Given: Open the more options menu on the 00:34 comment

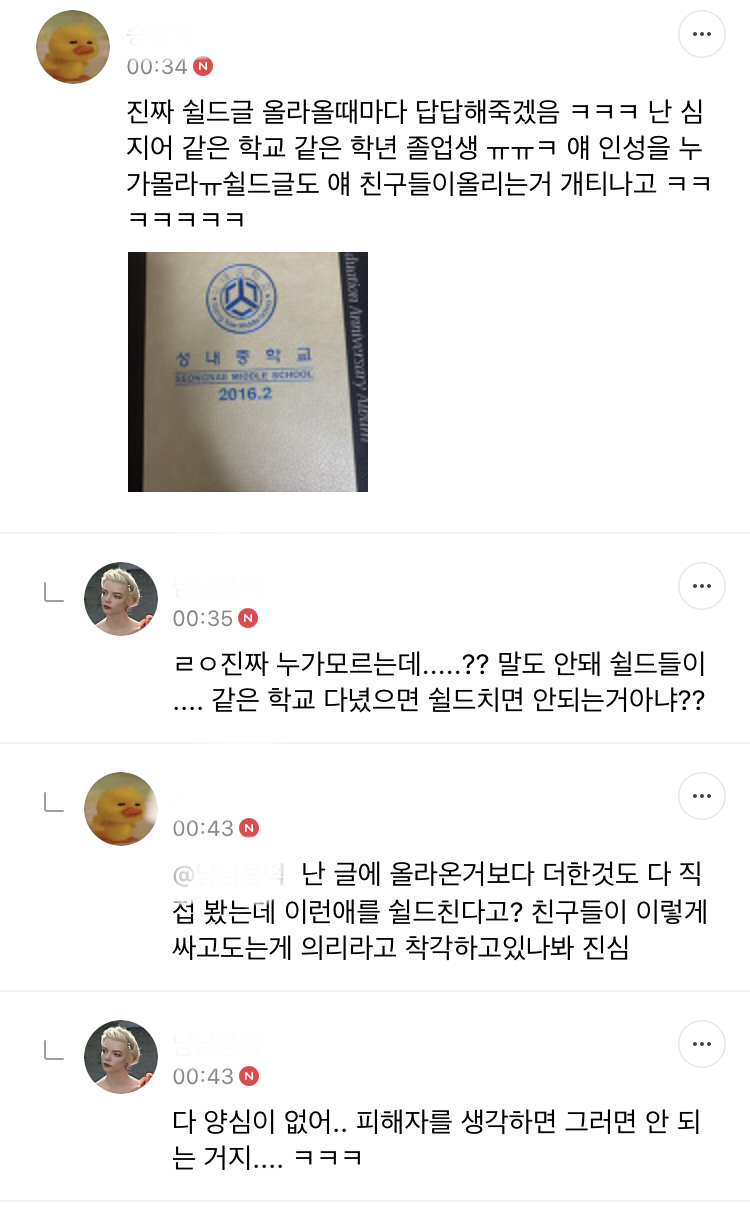Looking at the screenshot, I should pyautogui.click(x=702, y=35).
